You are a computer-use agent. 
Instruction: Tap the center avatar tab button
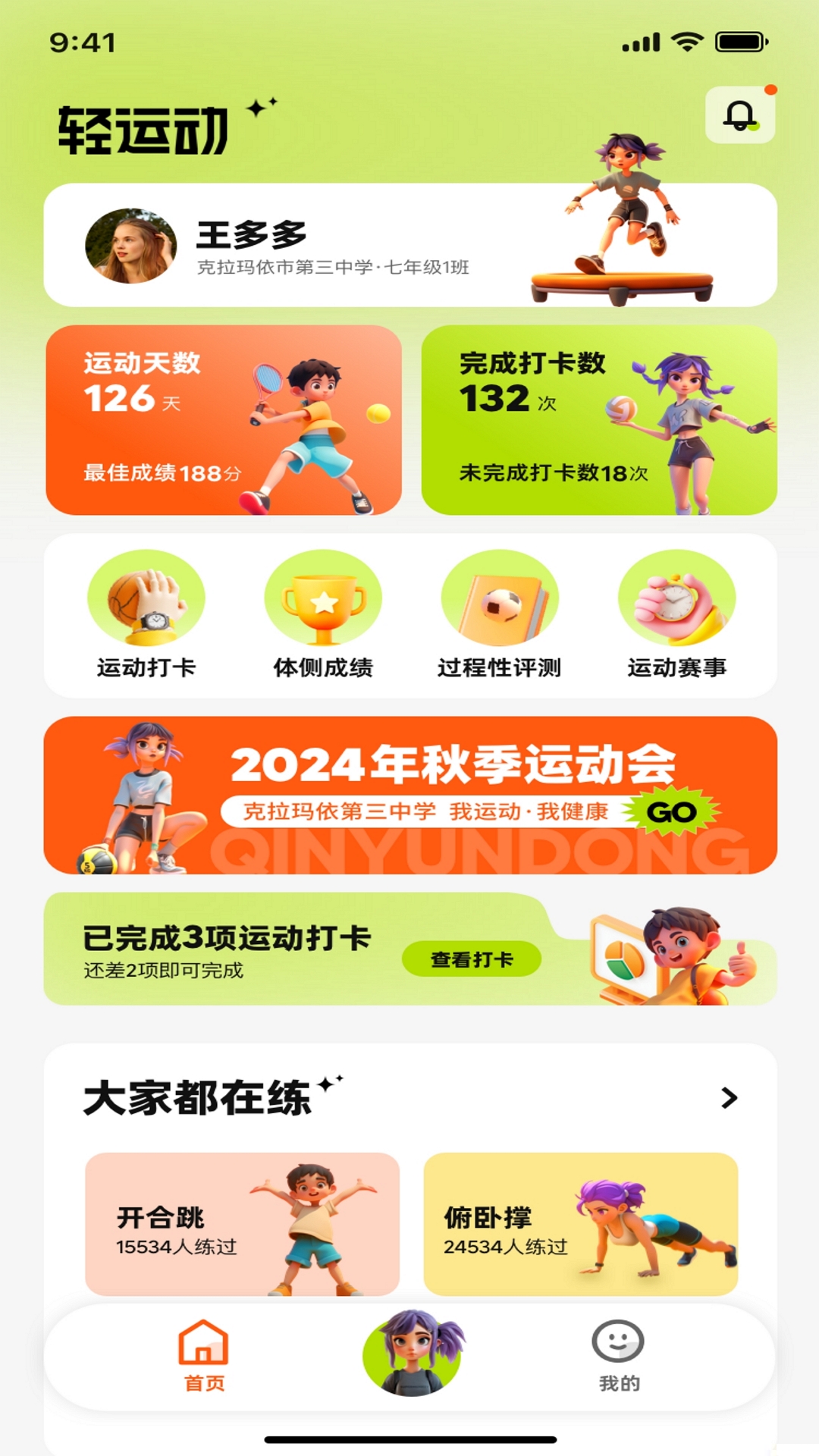(x=413, y=1354)
